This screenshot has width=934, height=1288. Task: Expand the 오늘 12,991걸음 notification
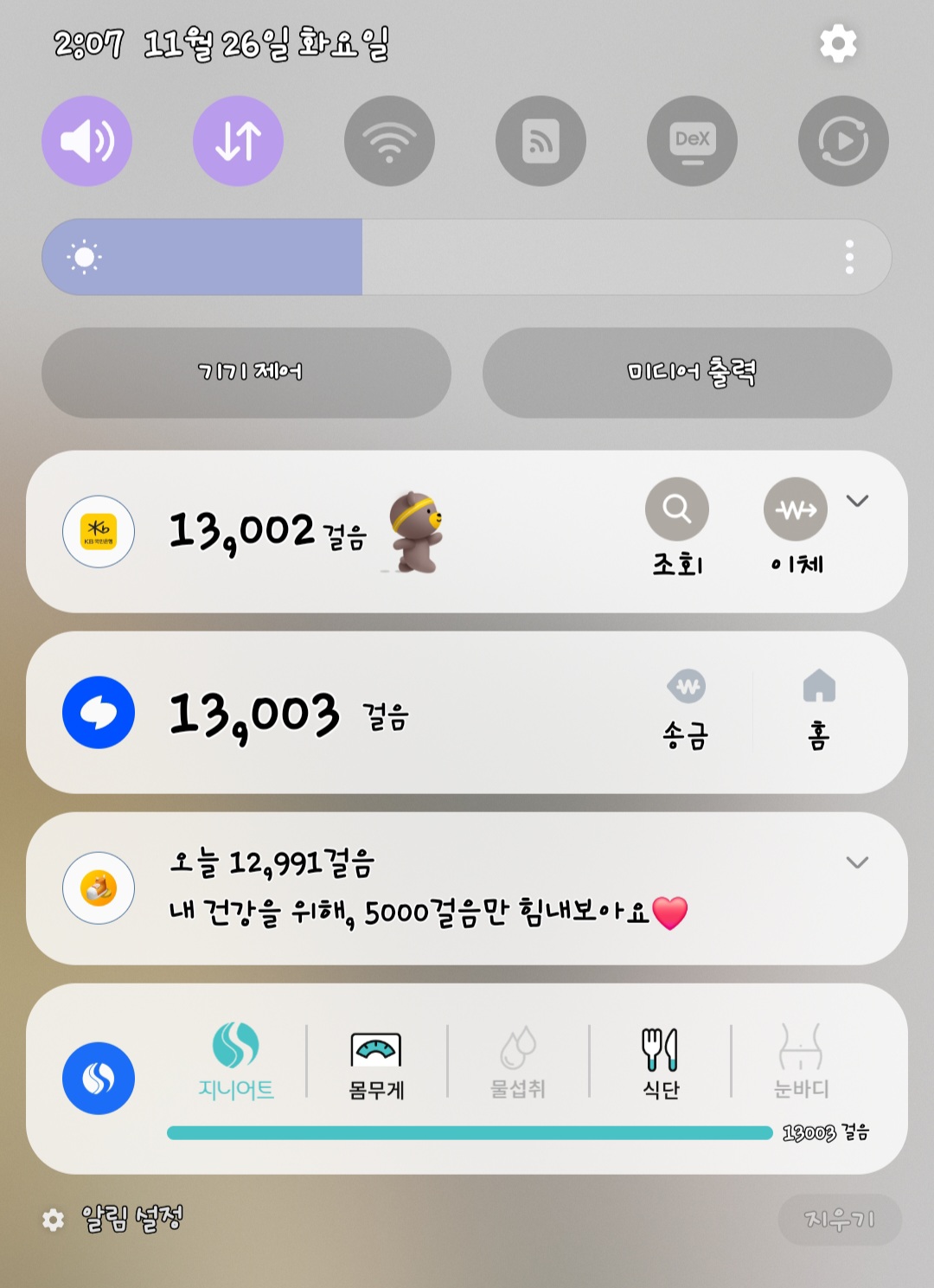pyautogui.click(x=857, y=862)
